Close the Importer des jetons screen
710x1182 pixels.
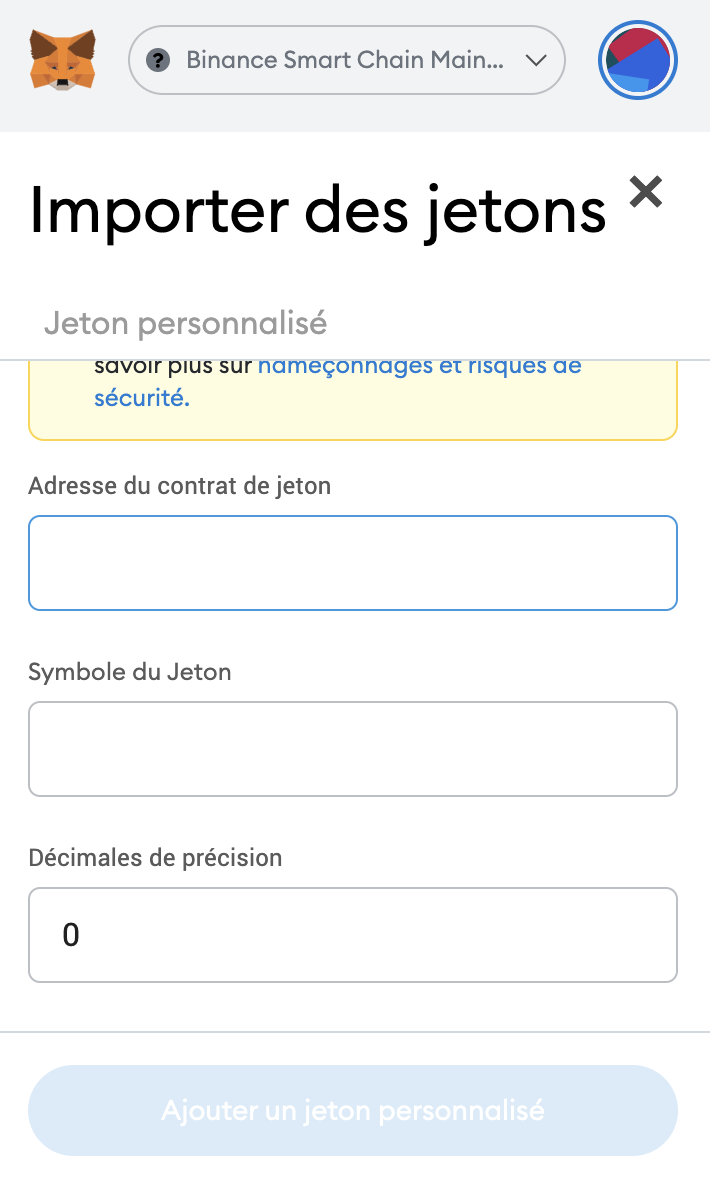pos(646,191)
